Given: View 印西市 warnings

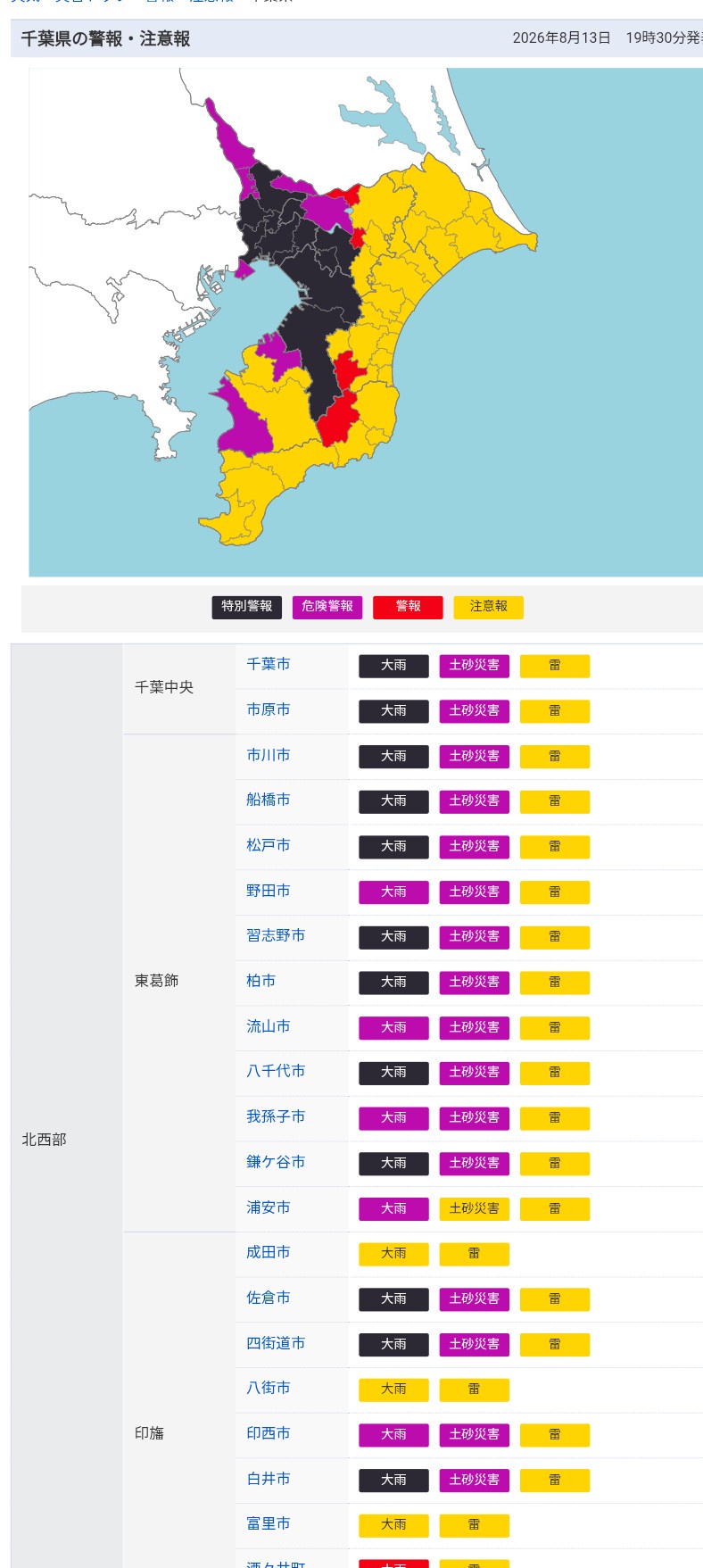Looking at the screenshot, I should (269, 1433).
